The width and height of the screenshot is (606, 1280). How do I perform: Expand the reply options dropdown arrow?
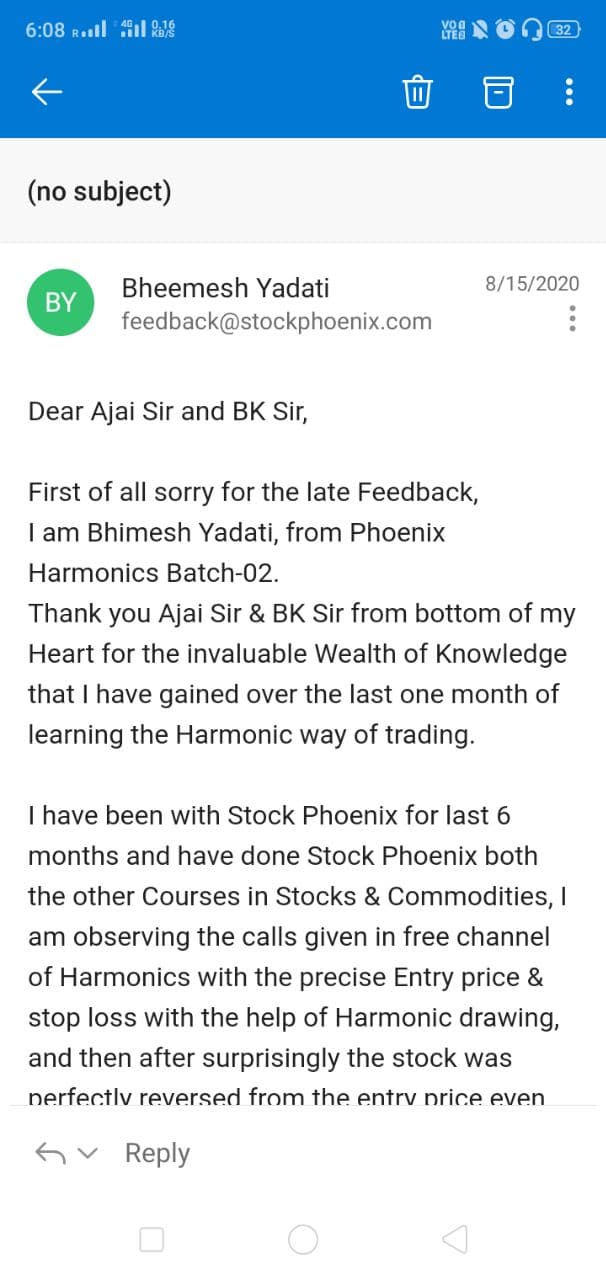coord(88,1153)
